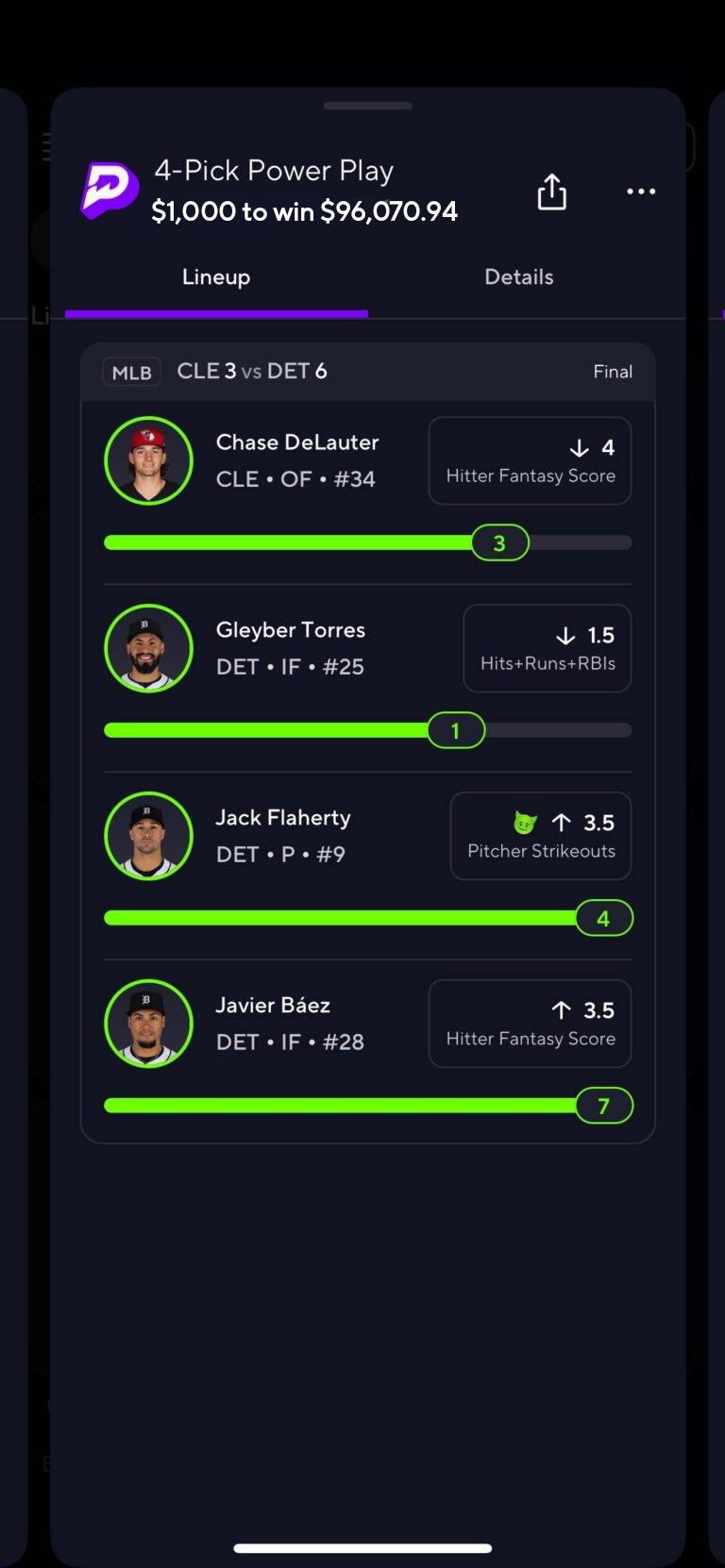Open Chase DeLauter's pick row
Screen dimensions: 725x1568
367,490
